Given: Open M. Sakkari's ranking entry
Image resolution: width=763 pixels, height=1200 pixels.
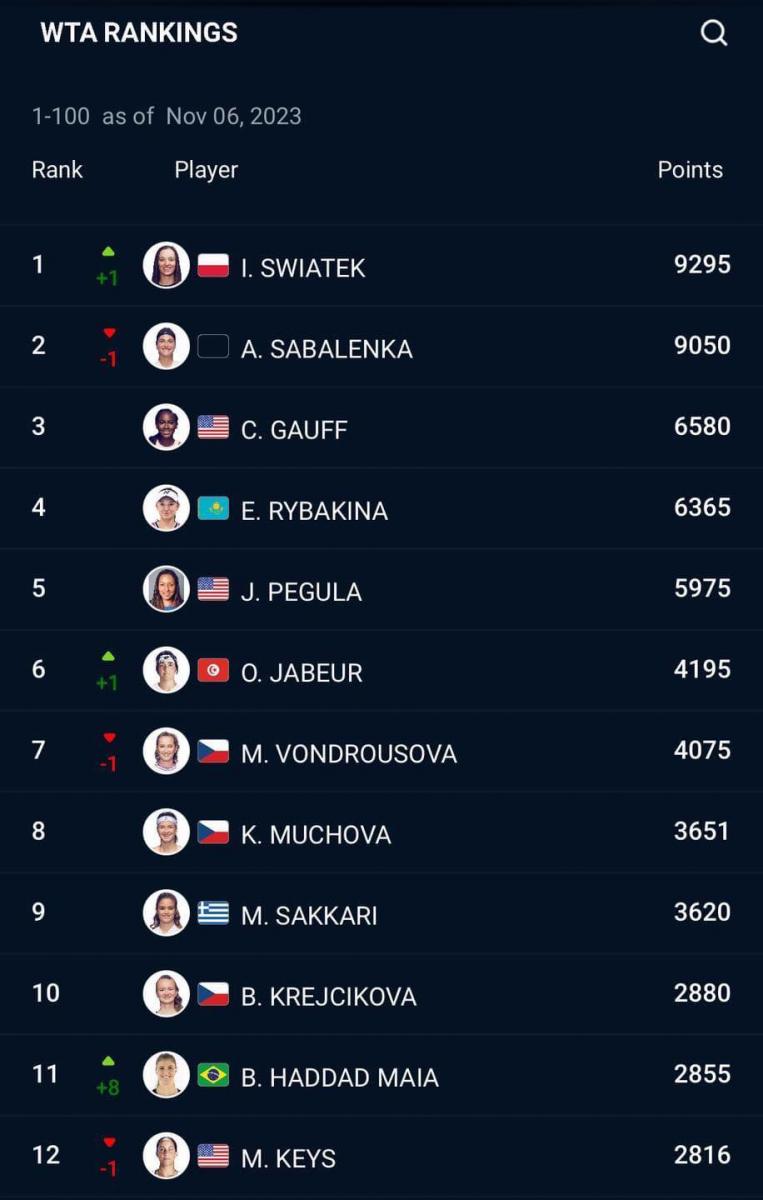Looking at the screenshot, I should (309, 915).
